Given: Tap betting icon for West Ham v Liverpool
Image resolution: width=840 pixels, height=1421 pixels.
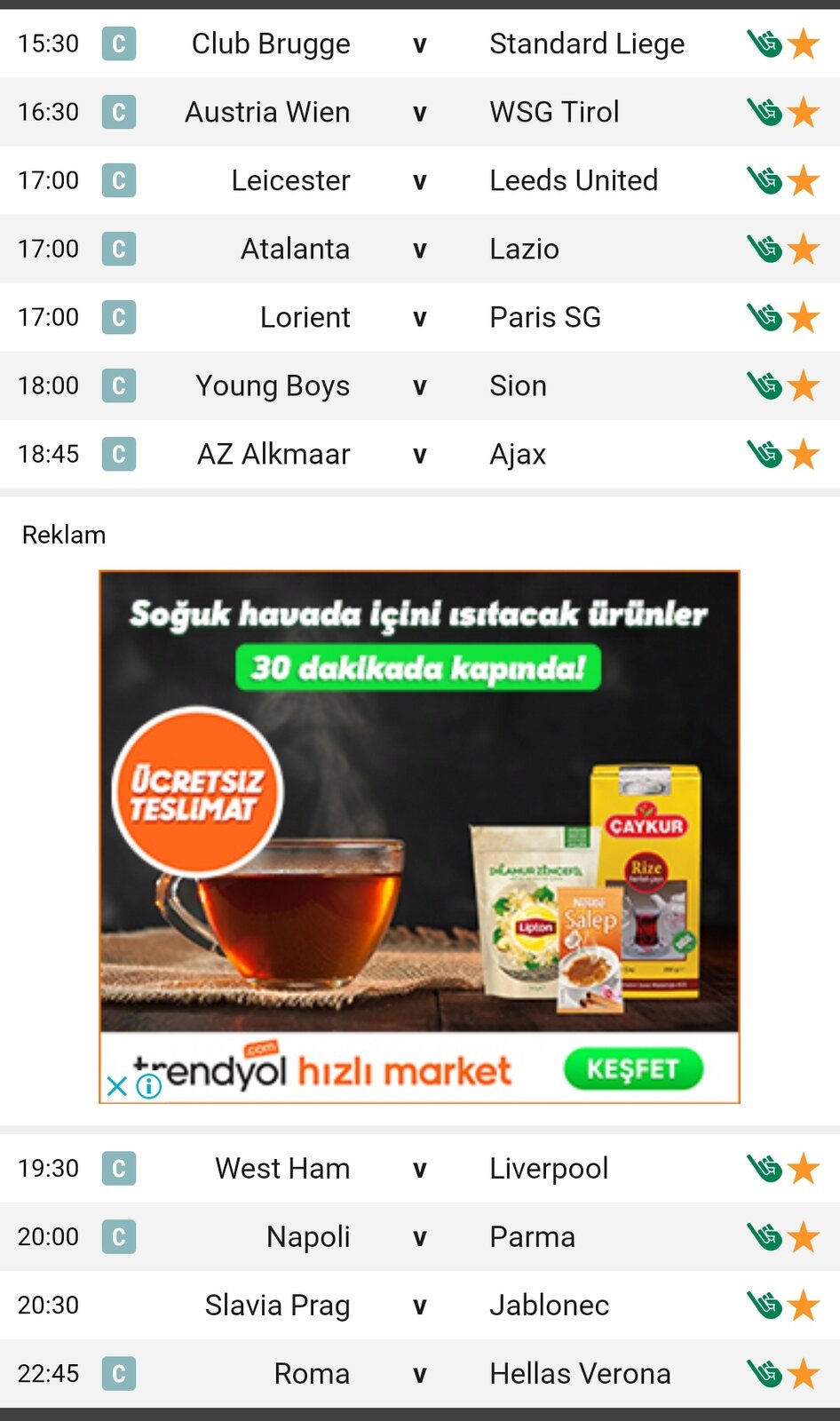Looking at the screenshot, I should (764, 1169).
